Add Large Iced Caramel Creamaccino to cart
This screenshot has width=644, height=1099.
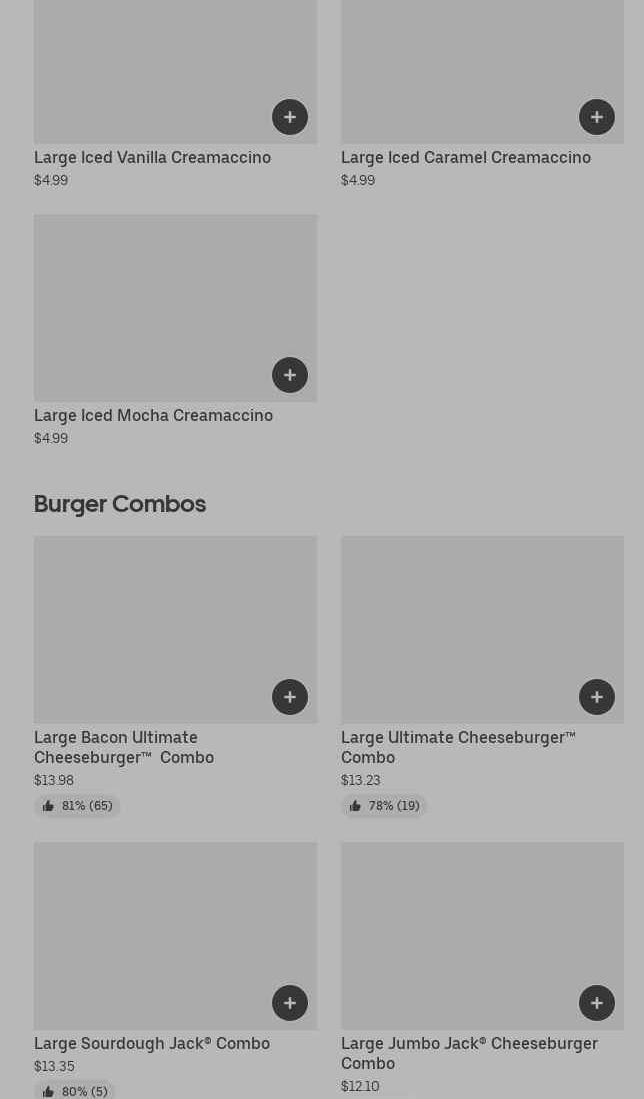(x=596, y=117)
